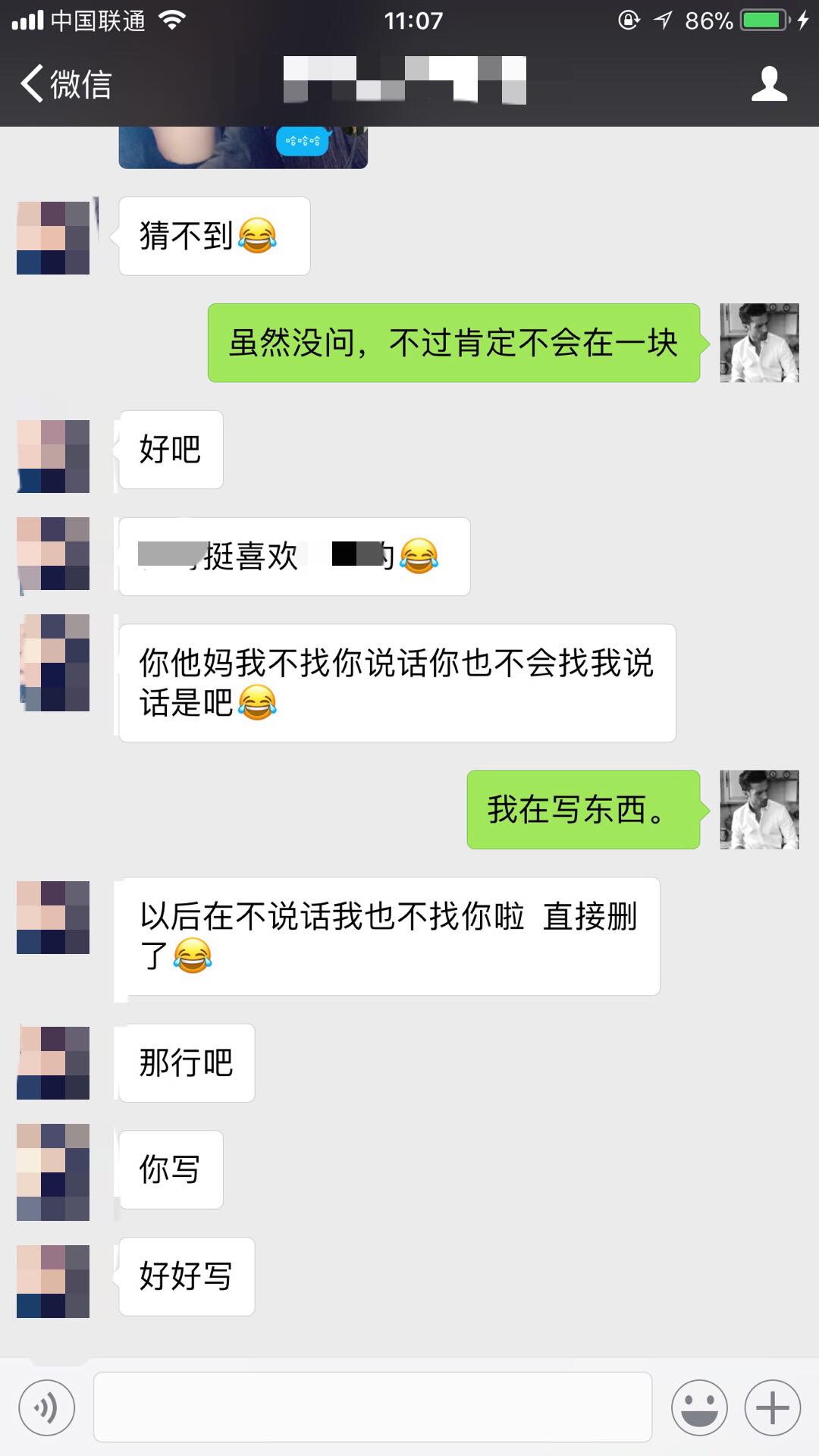Open the contact profile icon
This screenshot has width=819, height=1456.
pos(769,83)
